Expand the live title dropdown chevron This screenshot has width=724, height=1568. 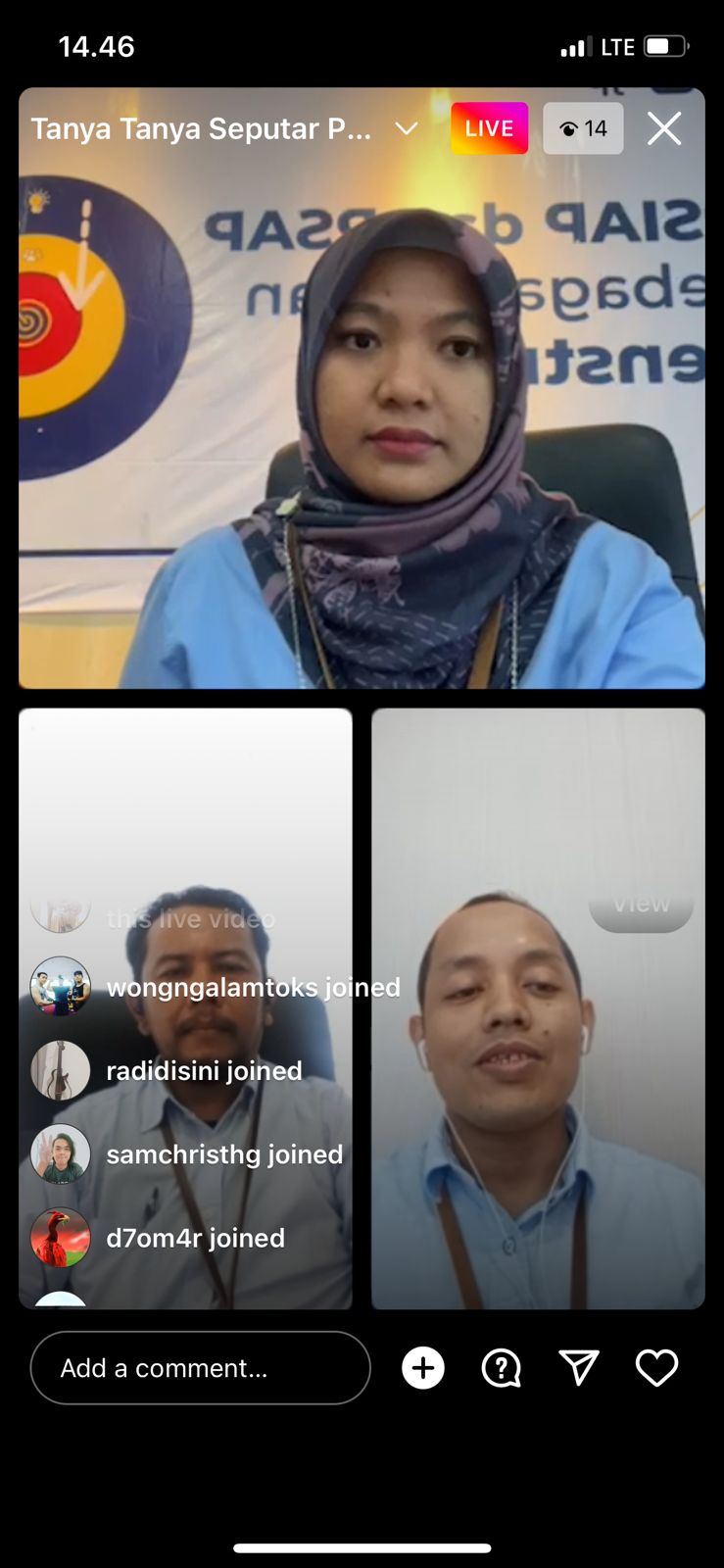(x=407, y=128)
